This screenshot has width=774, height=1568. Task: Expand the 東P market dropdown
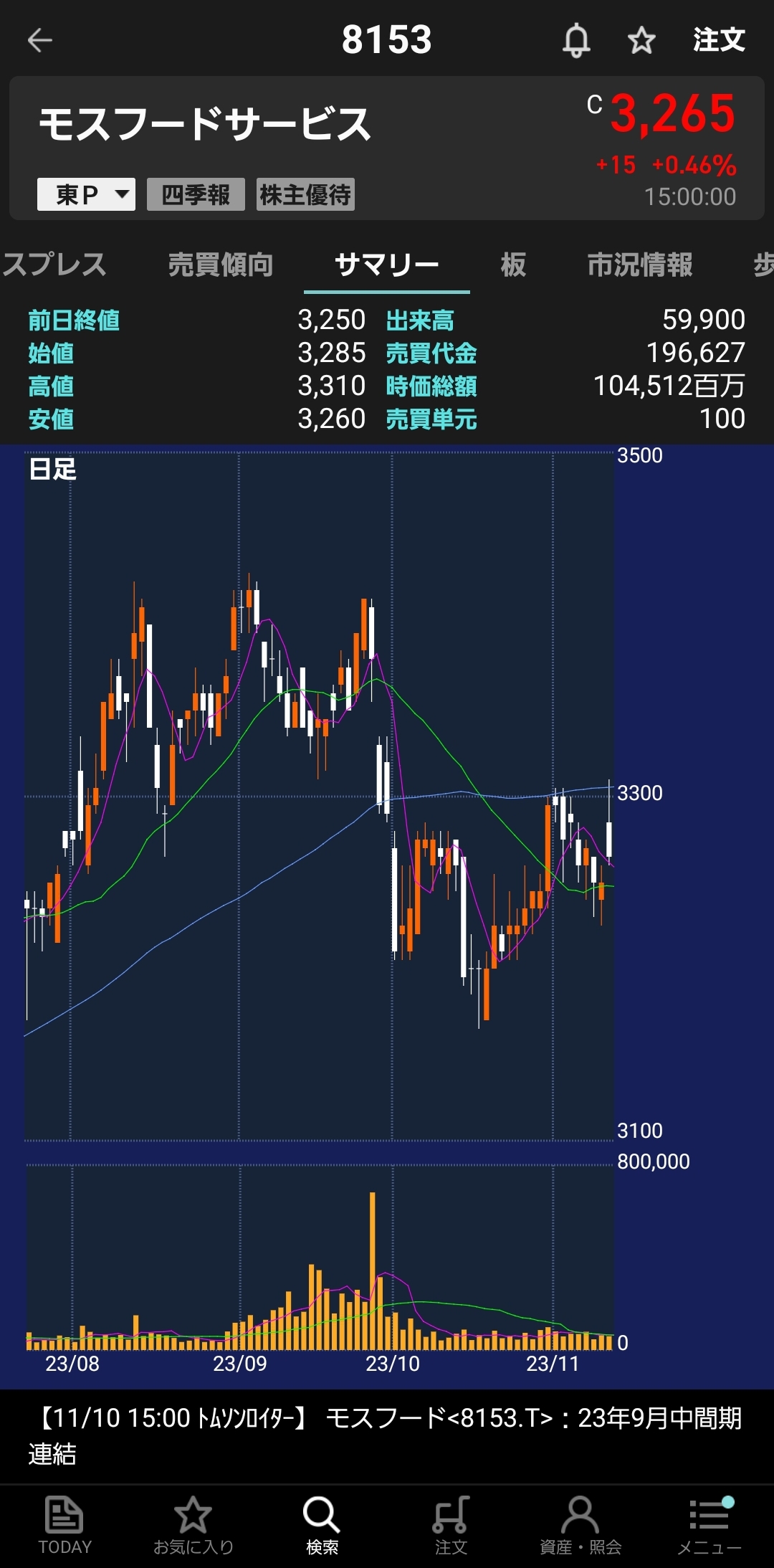click(86, 194)
